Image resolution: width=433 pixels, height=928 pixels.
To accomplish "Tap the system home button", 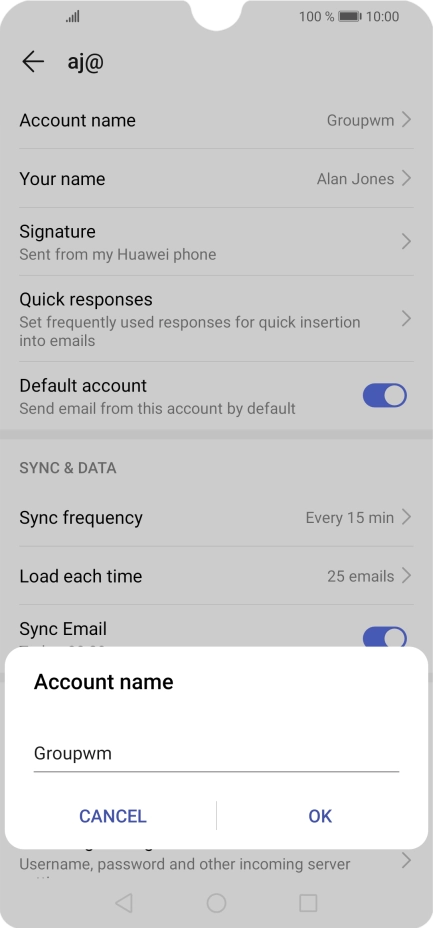I will (216, 903).
